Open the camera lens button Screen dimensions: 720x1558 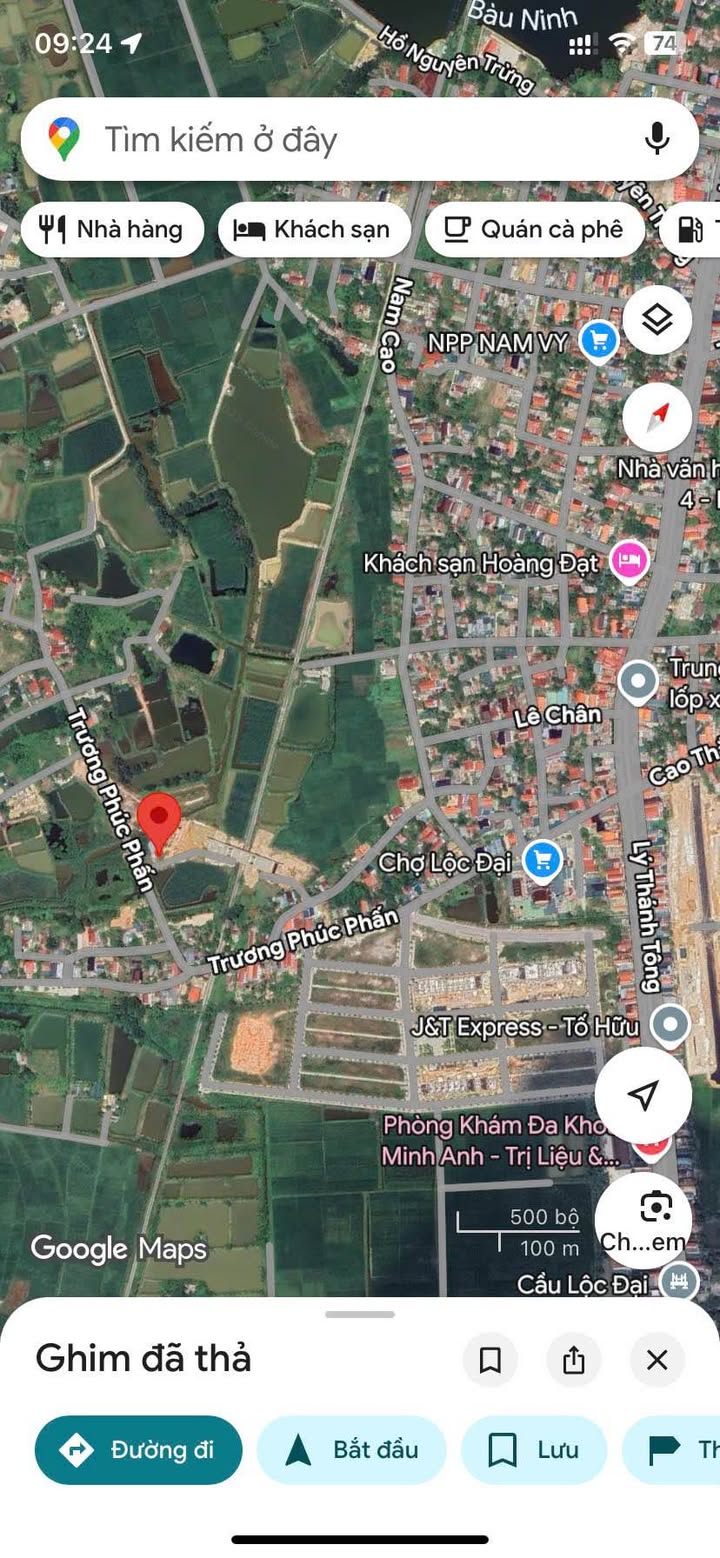pyautogui.click(x=654, y=1208)
